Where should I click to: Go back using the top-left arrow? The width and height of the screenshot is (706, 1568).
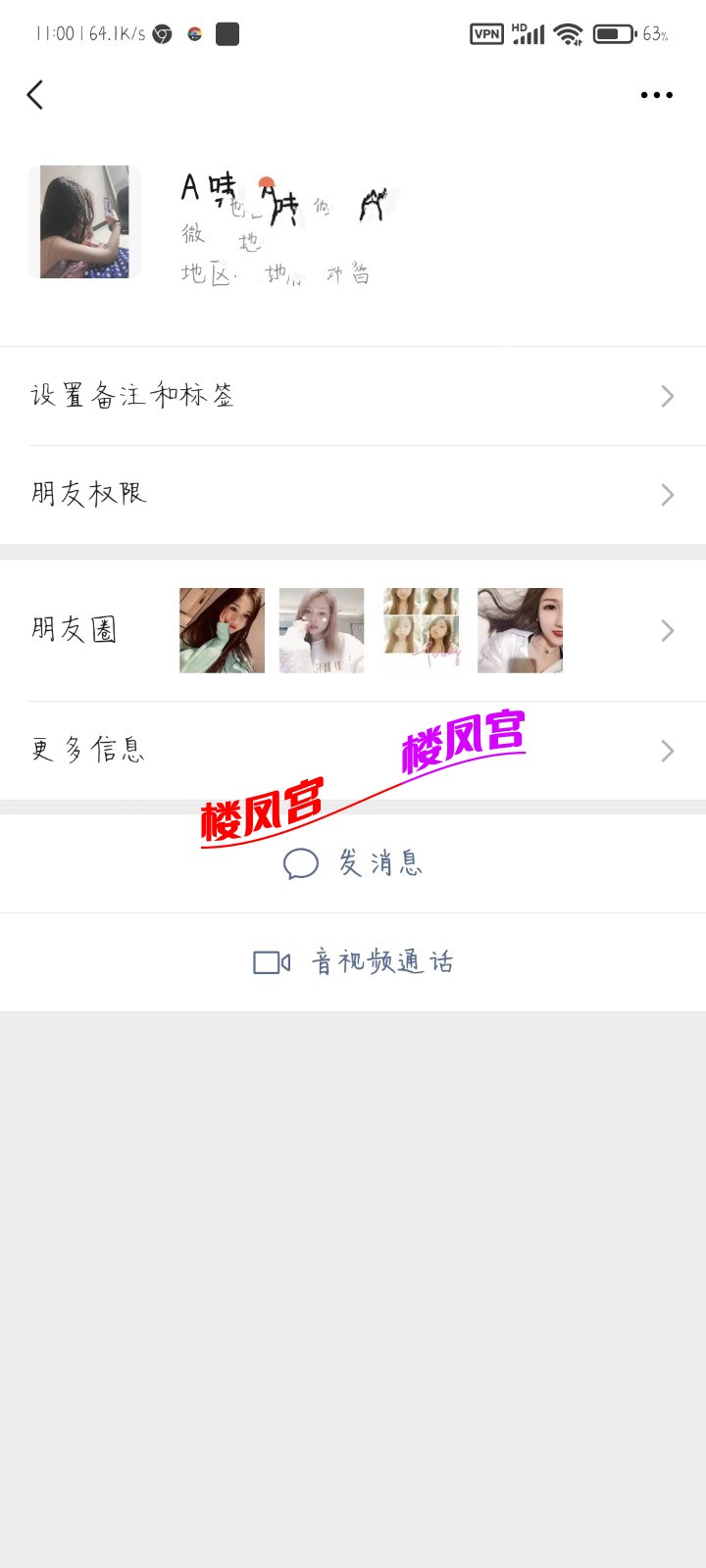tap(35, 95)
